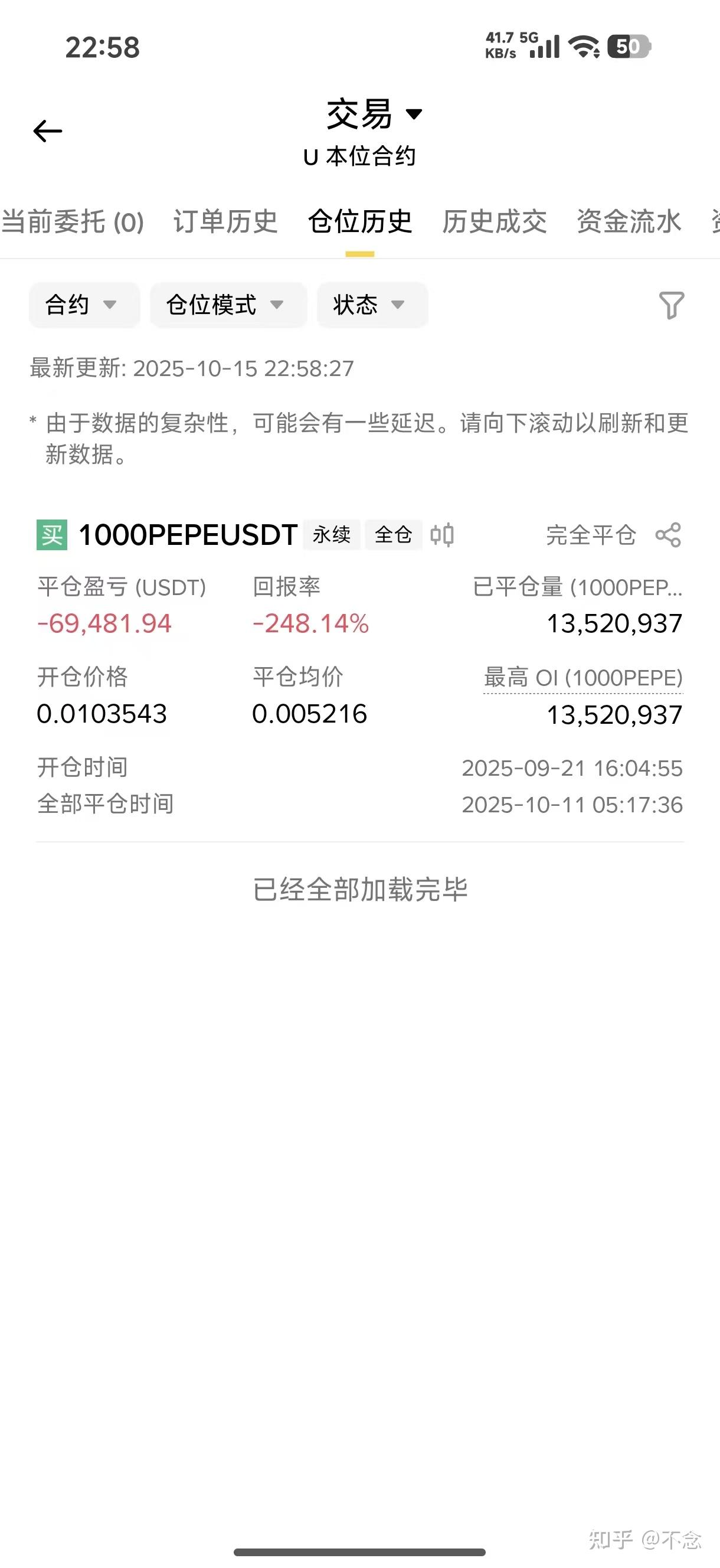Open the 历史成交 tab

pyautogui.click(x=495, y=223)
